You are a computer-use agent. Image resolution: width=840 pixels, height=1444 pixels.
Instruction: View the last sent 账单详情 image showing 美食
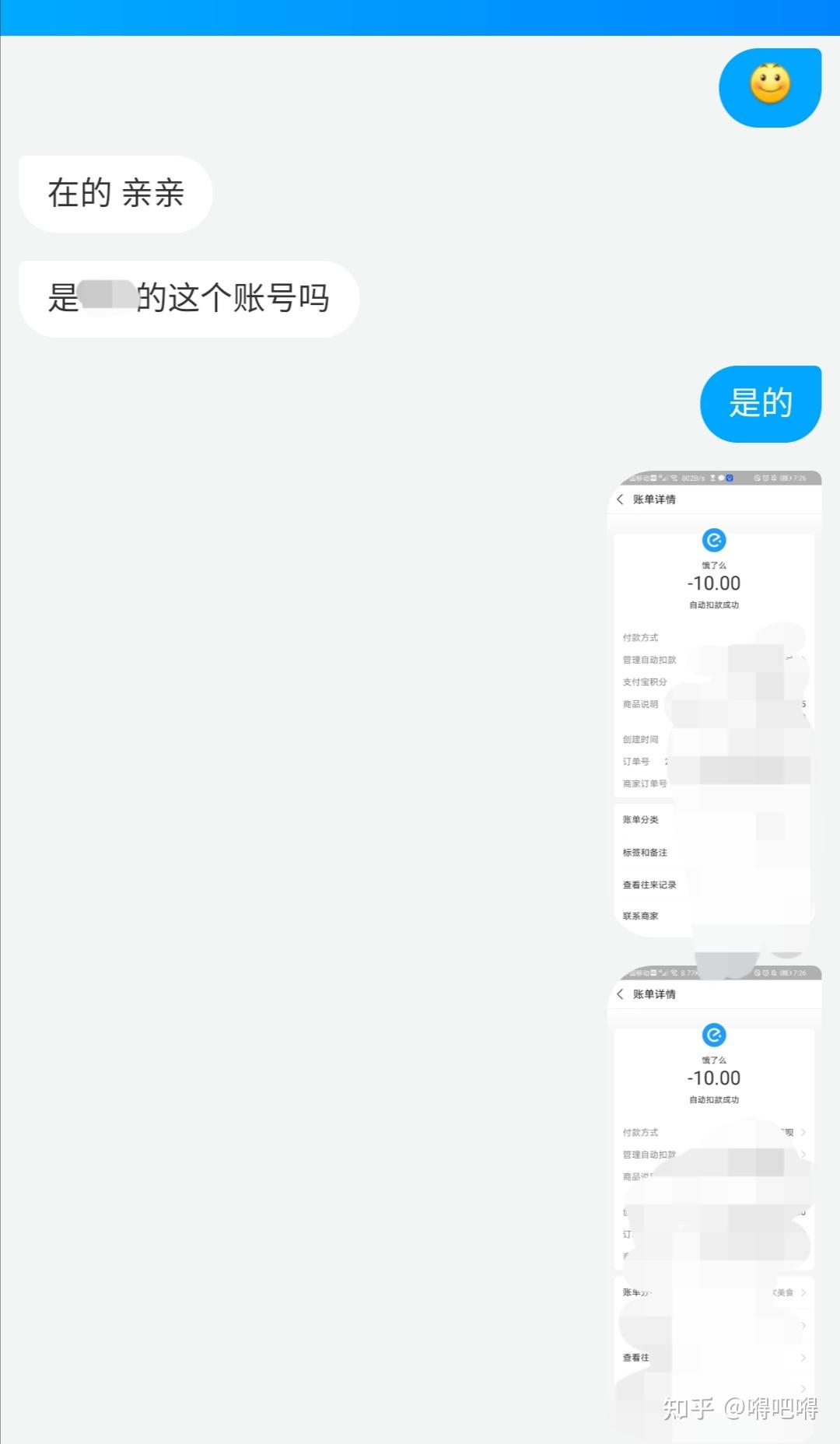pyautogui.click(x=714, y=1198)
